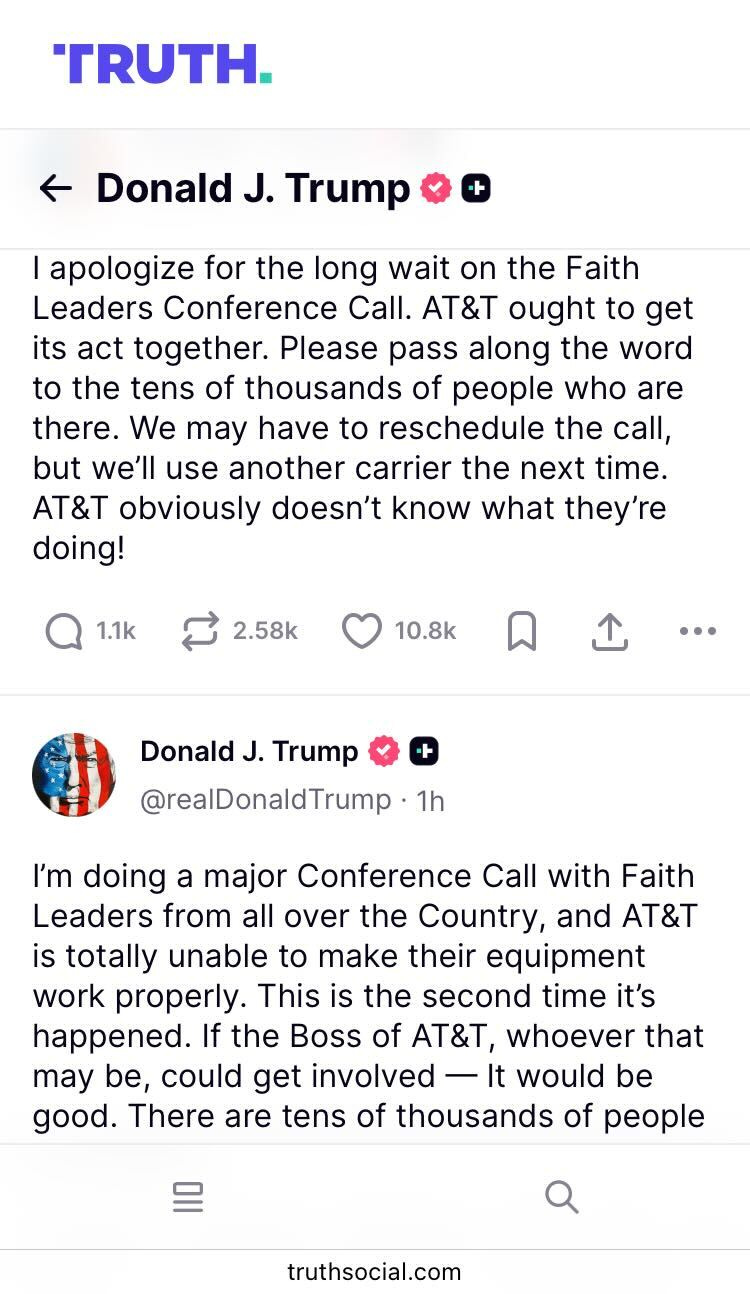The image size is (750, 1294).
Task: Open @realDonaldTrump profile handle
Action: 263,799
